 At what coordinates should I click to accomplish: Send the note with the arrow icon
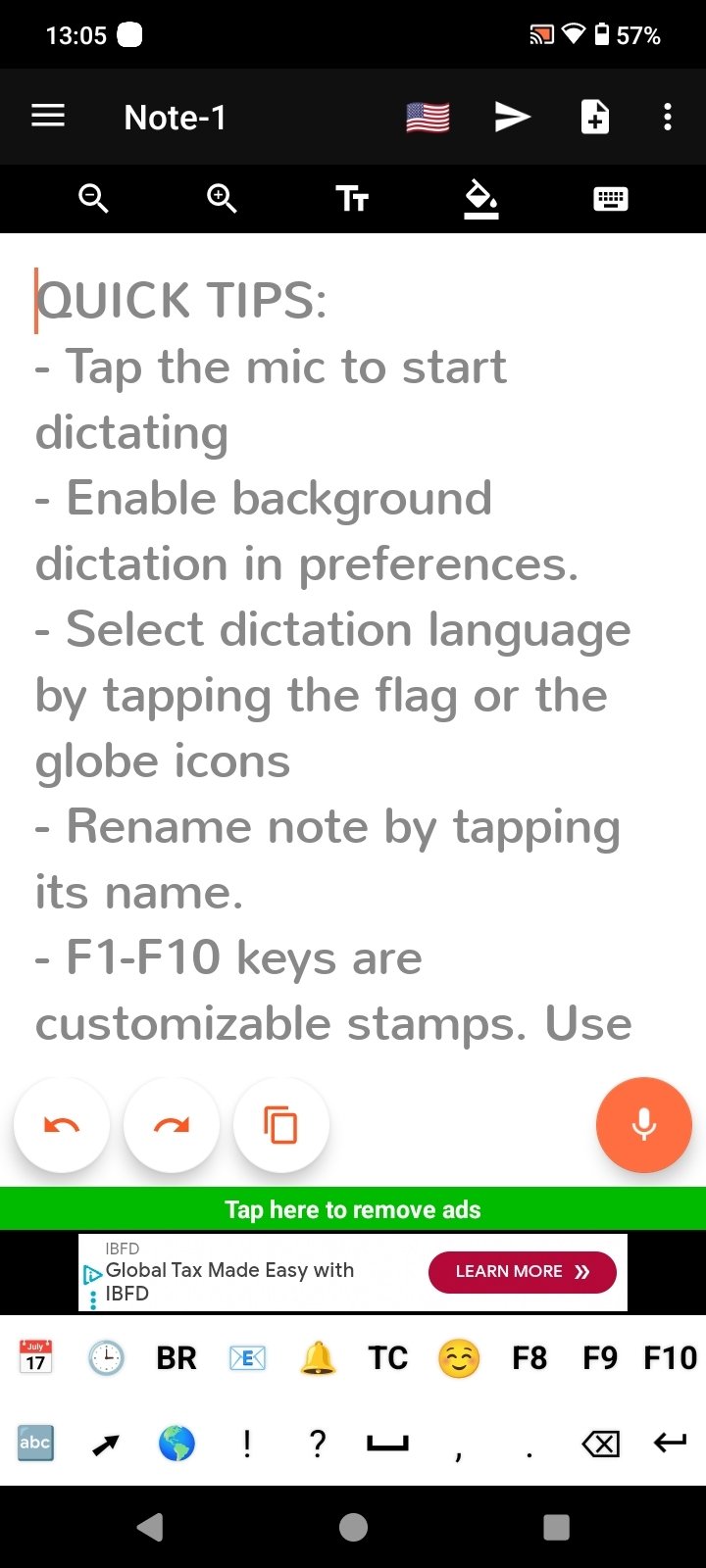(512, 118)
